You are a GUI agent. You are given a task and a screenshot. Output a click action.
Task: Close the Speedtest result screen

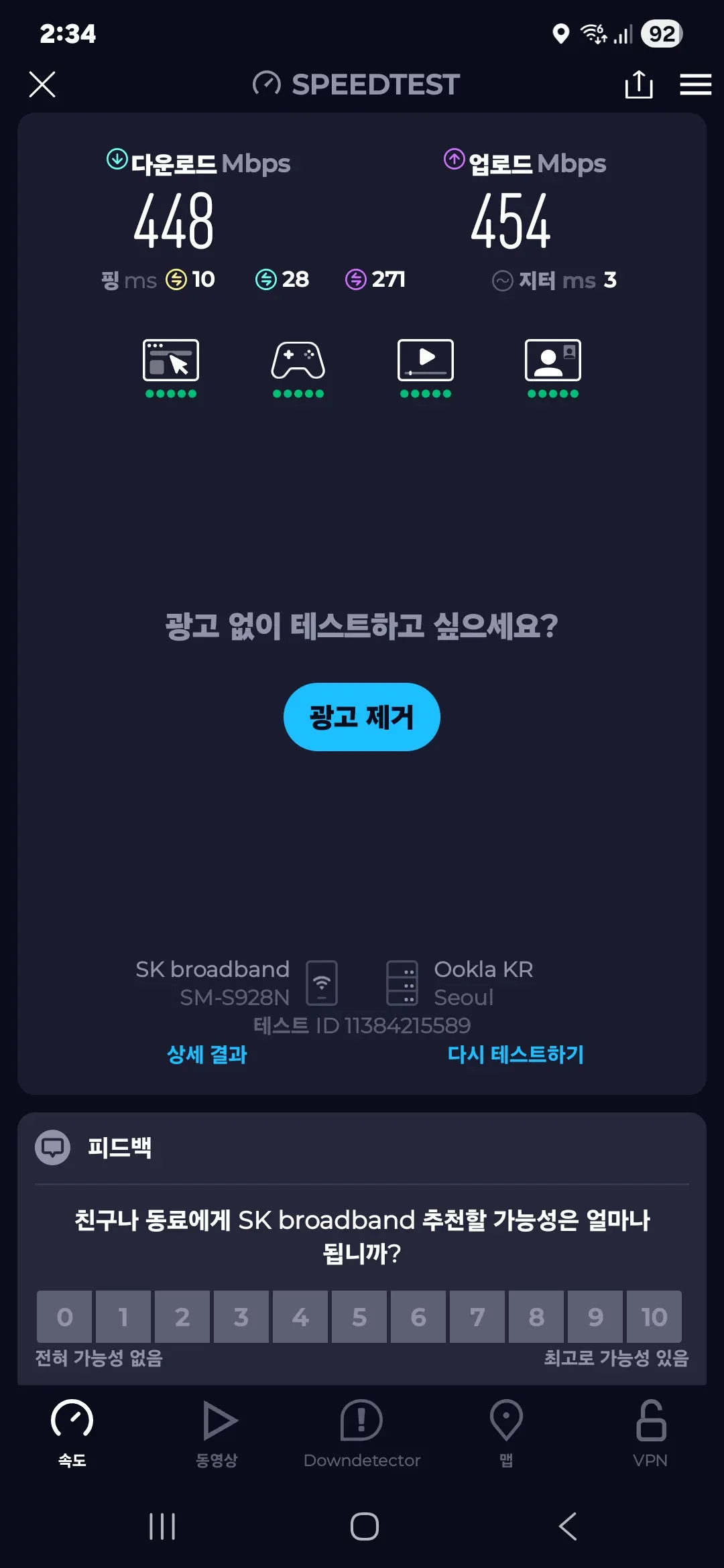click(x=42, y=84)
